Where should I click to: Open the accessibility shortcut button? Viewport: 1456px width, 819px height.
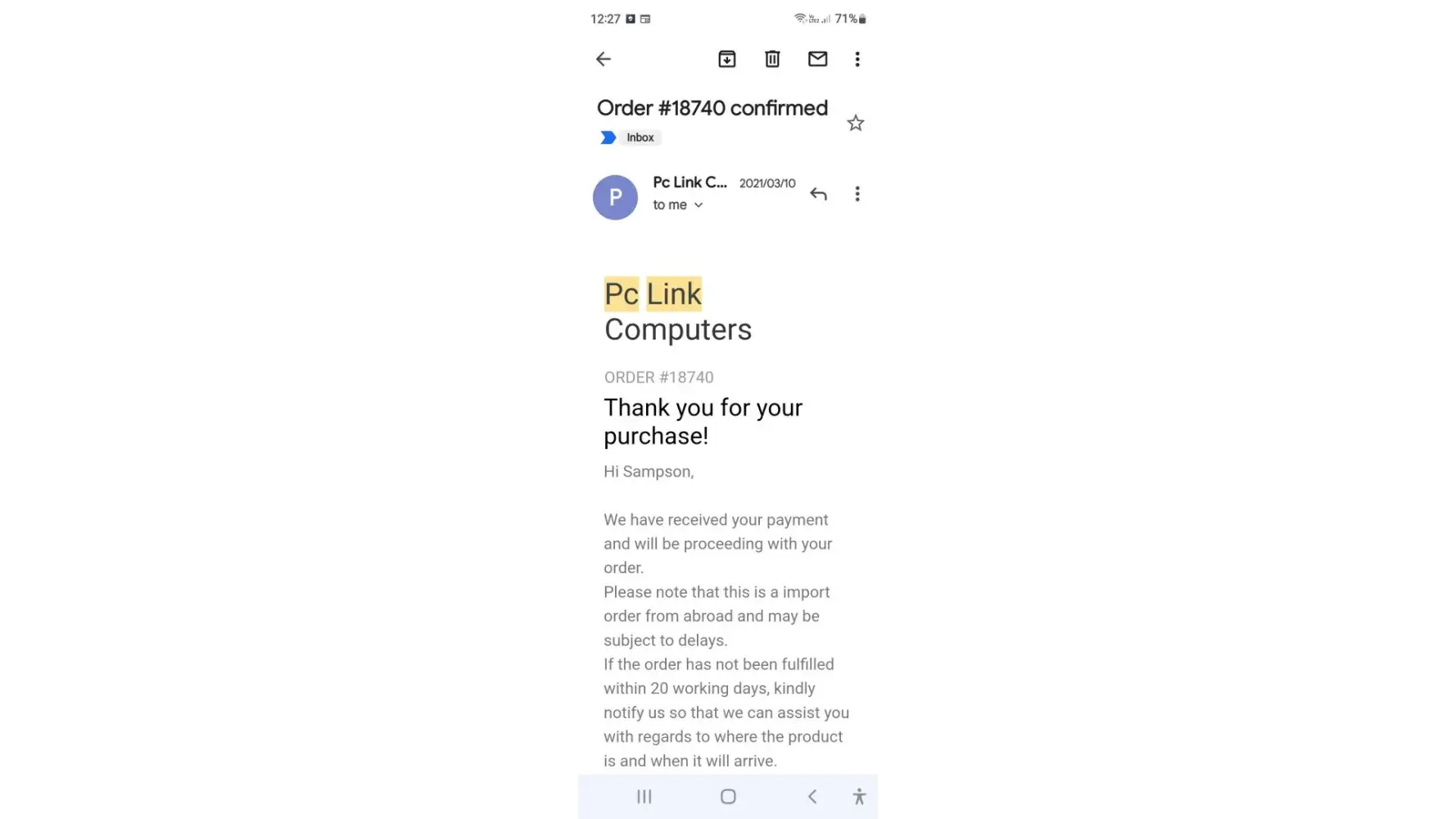click(x=859, y=796)
